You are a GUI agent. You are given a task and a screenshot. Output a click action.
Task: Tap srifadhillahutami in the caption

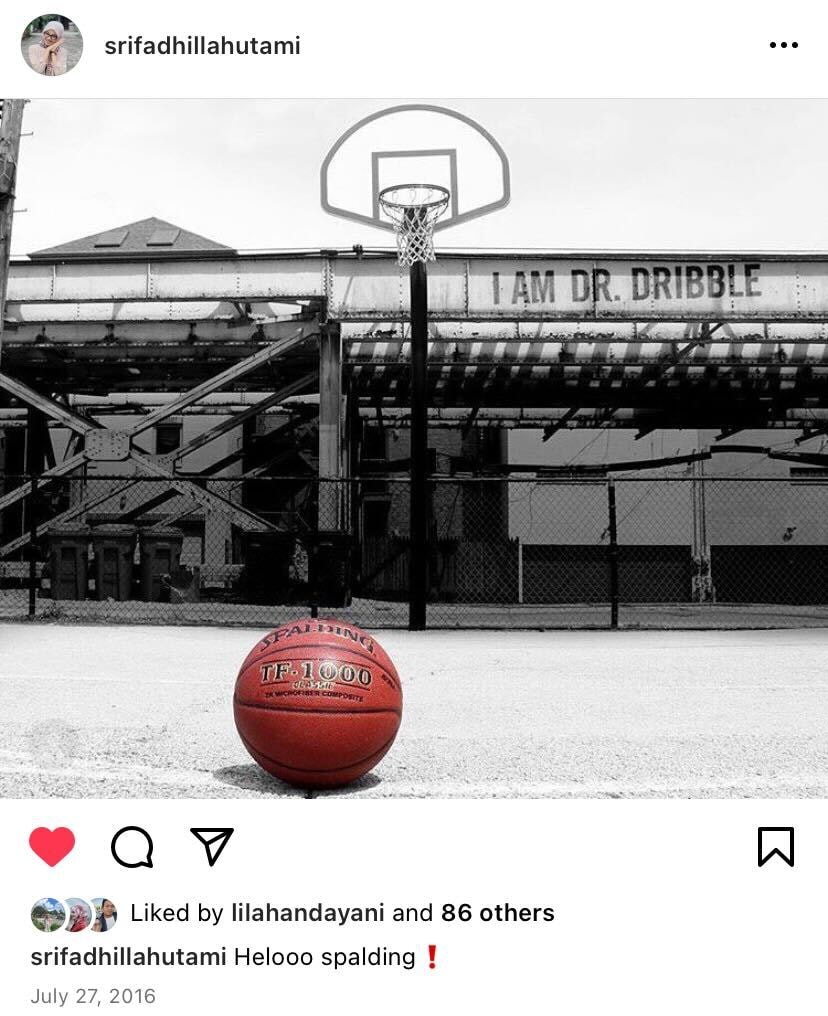tap(128, 957)
